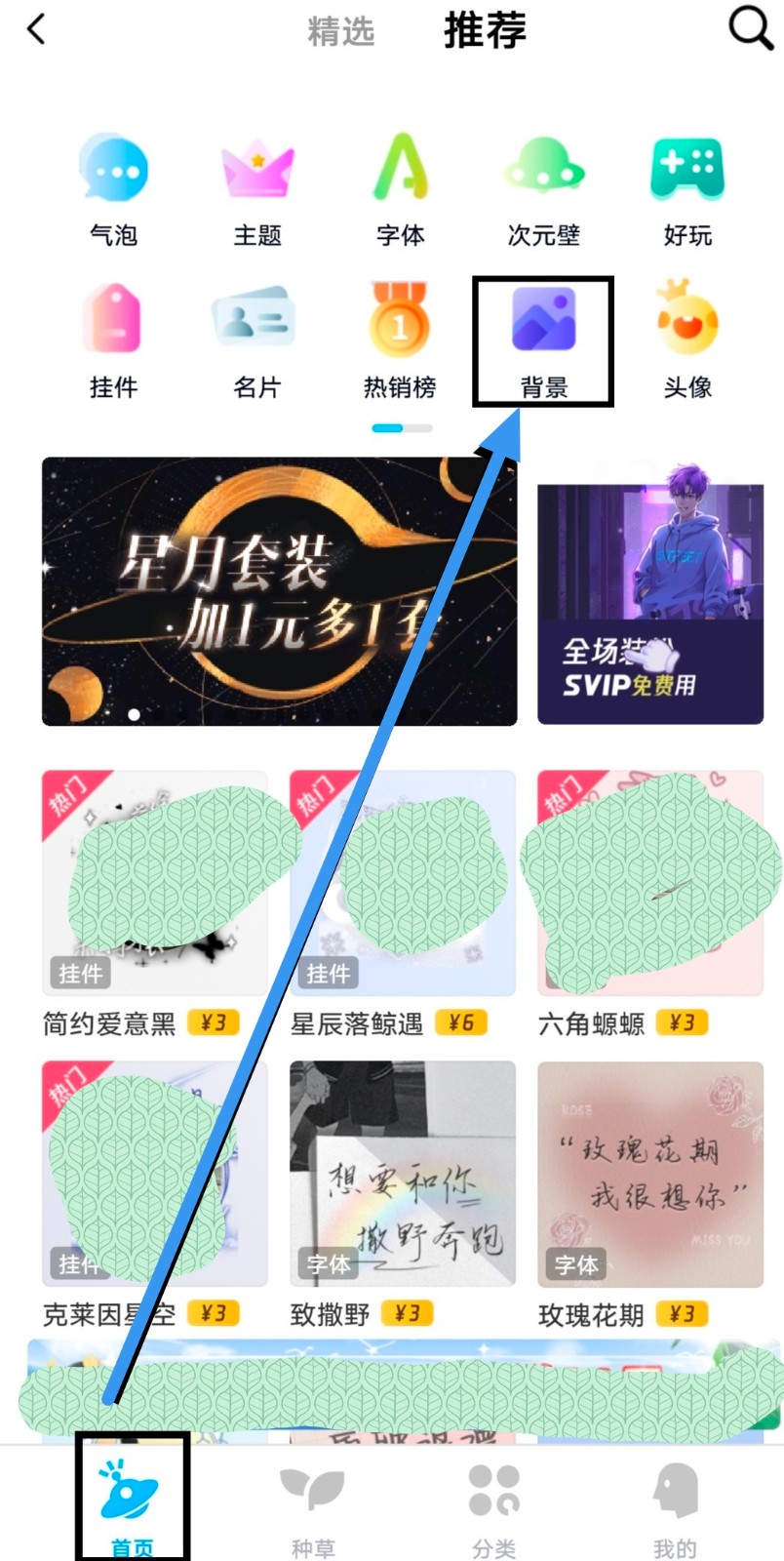Open the 气泡 category

coord(114,191)
